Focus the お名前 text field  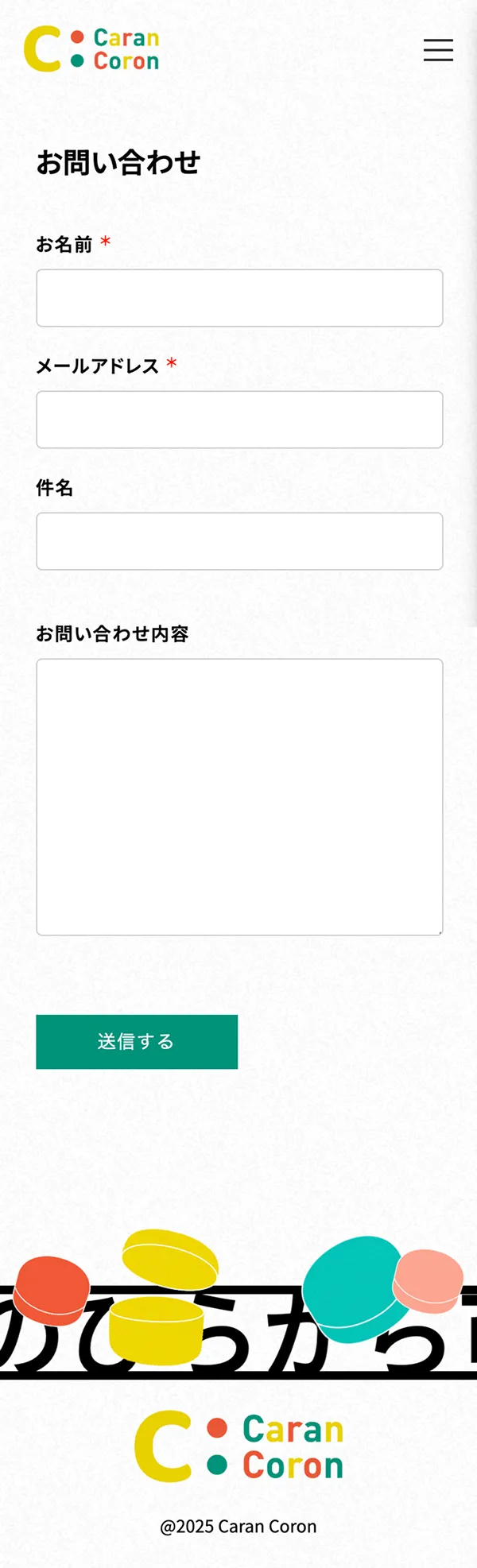239,298
